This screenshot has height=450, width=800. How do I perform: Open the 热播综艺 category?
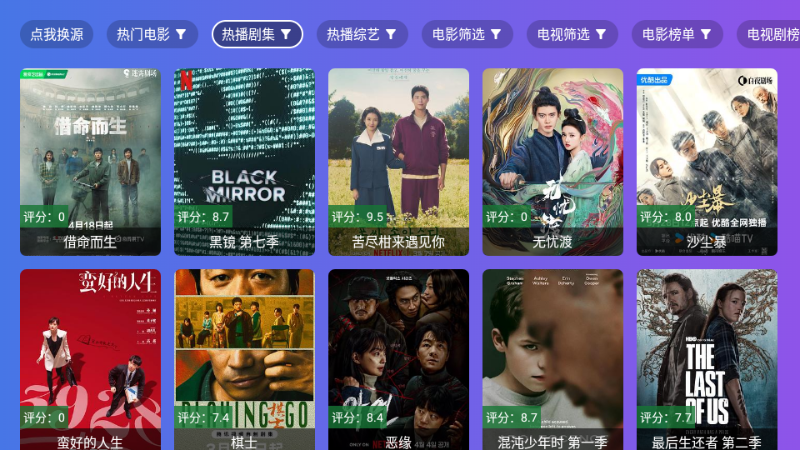click(x=362, y=34)
